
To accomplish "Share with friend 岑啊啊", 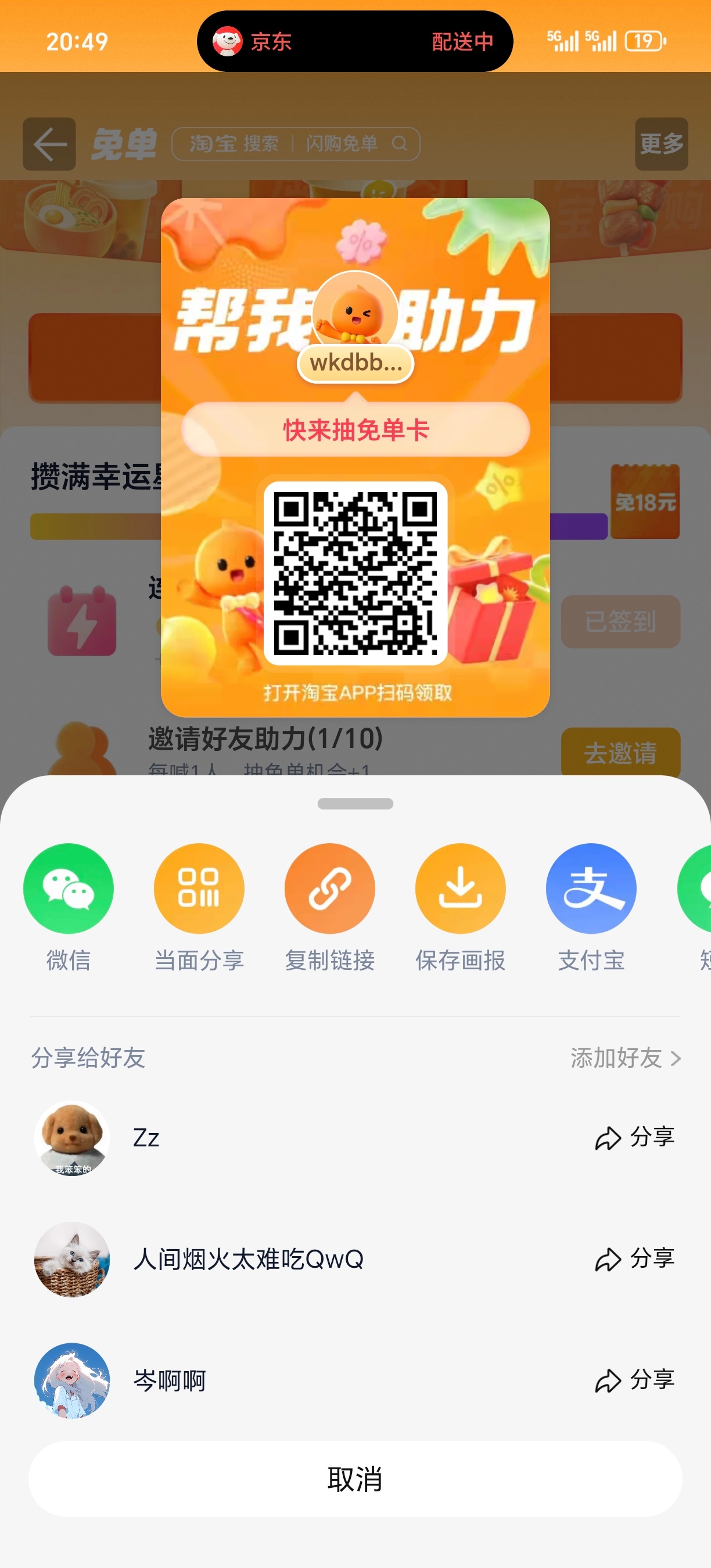I will [x=634, y=1380].
